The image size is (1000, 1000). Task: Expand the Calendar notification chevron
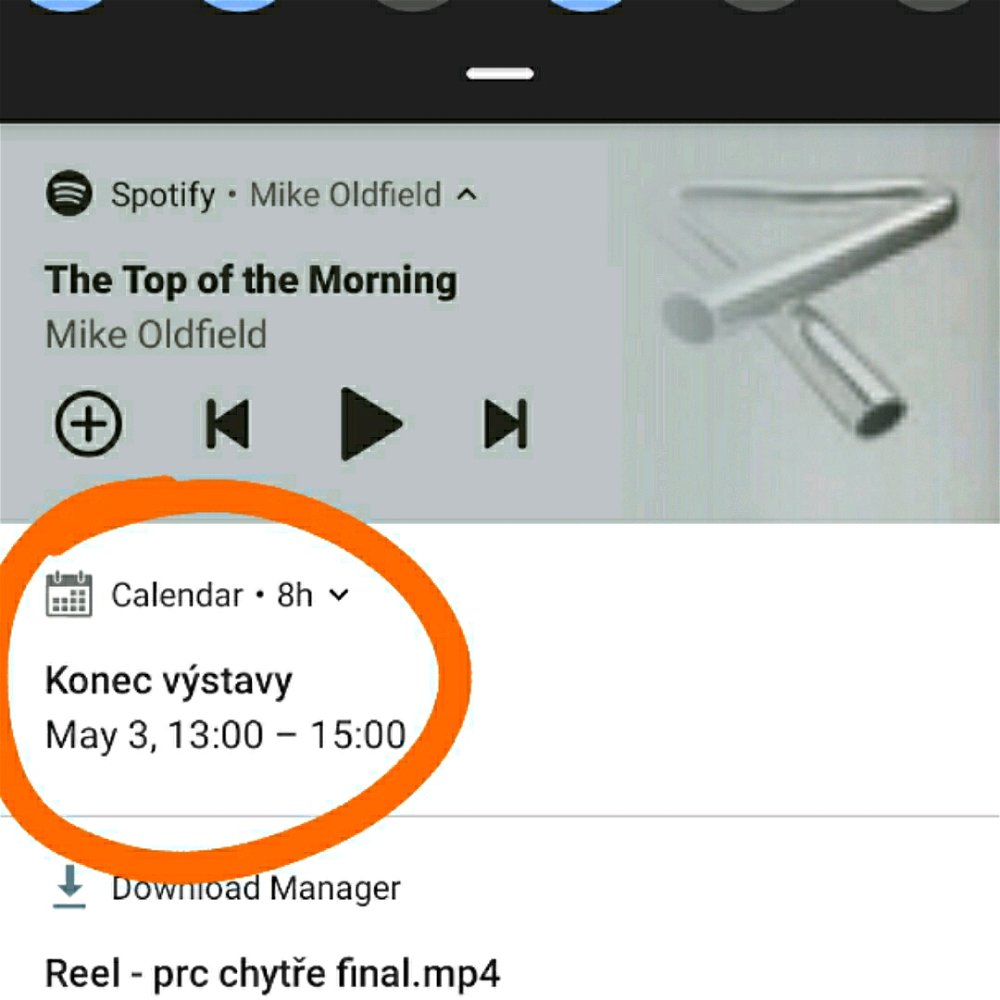339,596
